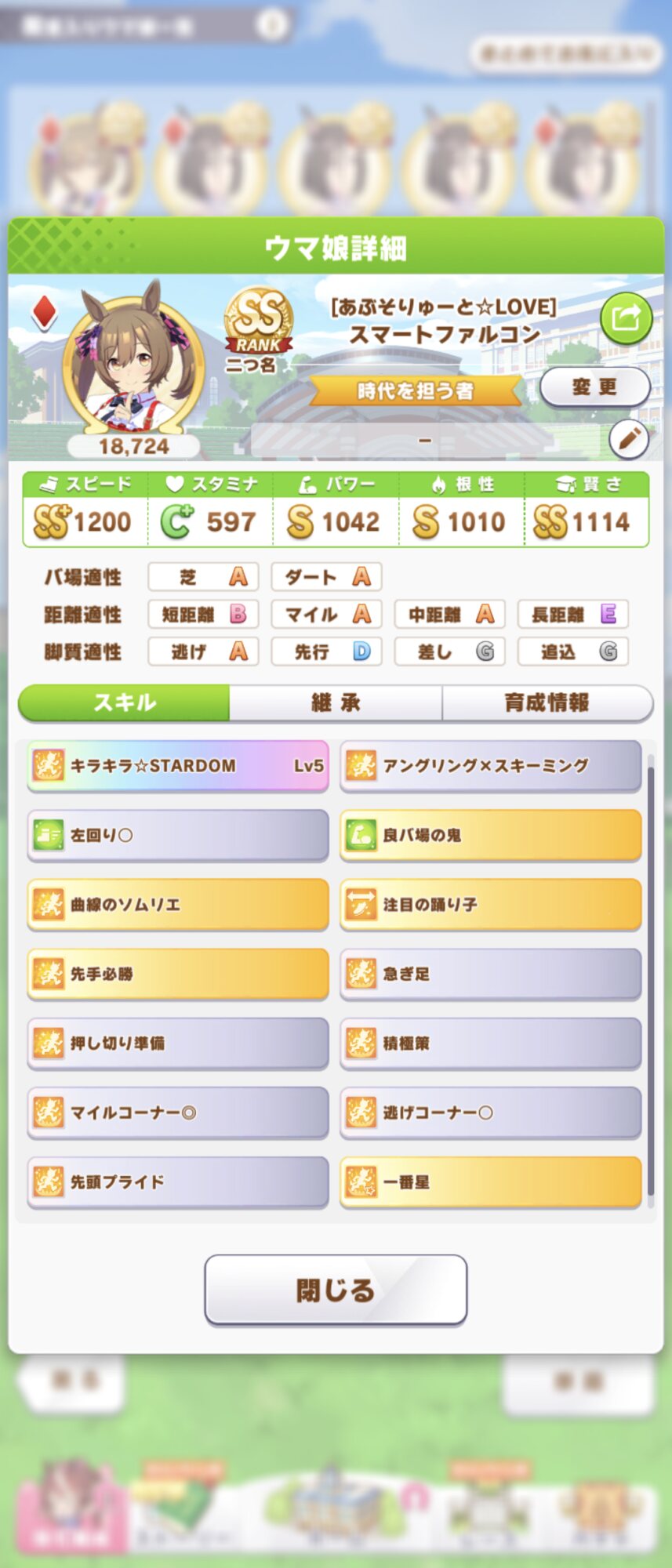Image resolution: width=672 pixels, height=1568 pixels.
Task: Check the 曲線のソムリエ skill description
Action: pos(178,905)
